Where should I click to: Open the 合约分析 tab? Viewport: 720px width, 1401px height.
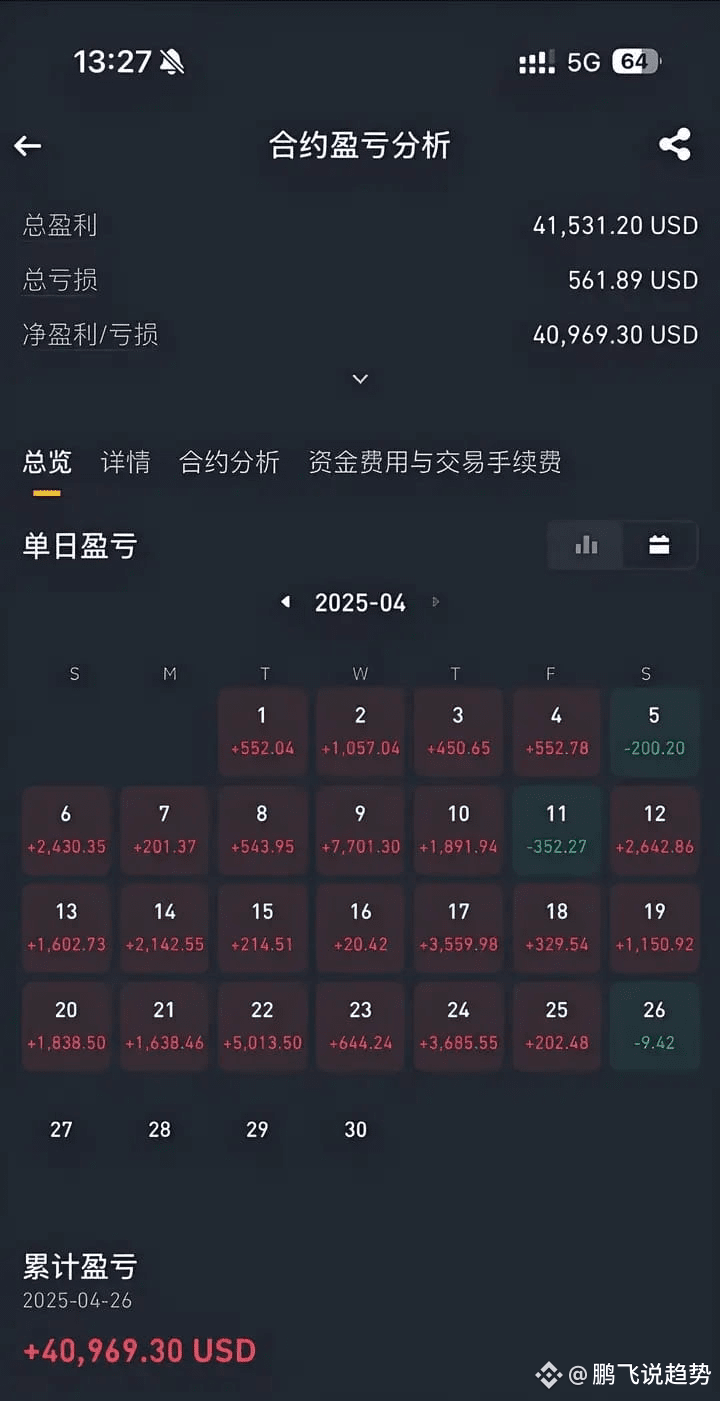pyautogui.click(x=229, y=463)
